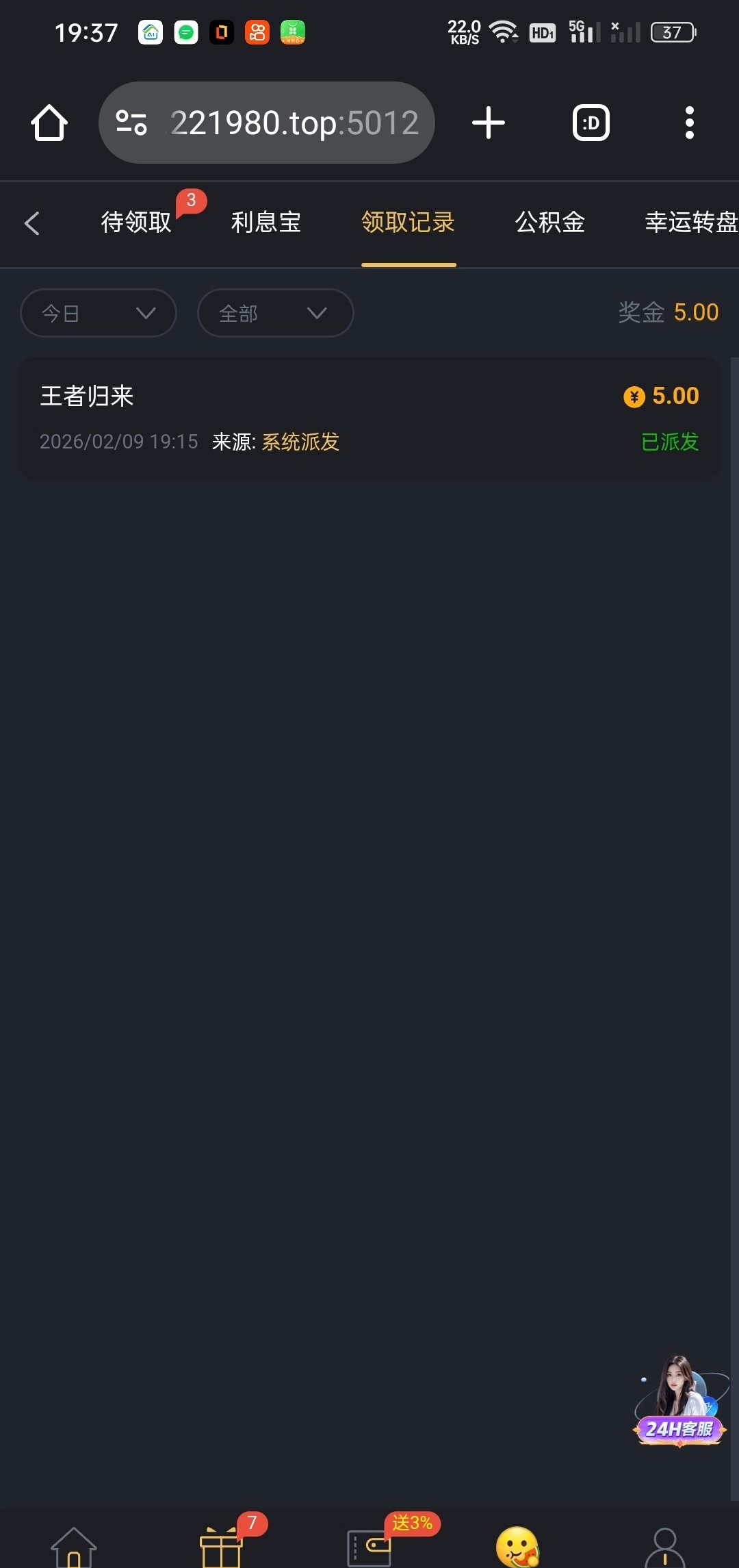Expand the 全部 type filter dropdown
Screen dimensions: 739x1568
[275, 313]
